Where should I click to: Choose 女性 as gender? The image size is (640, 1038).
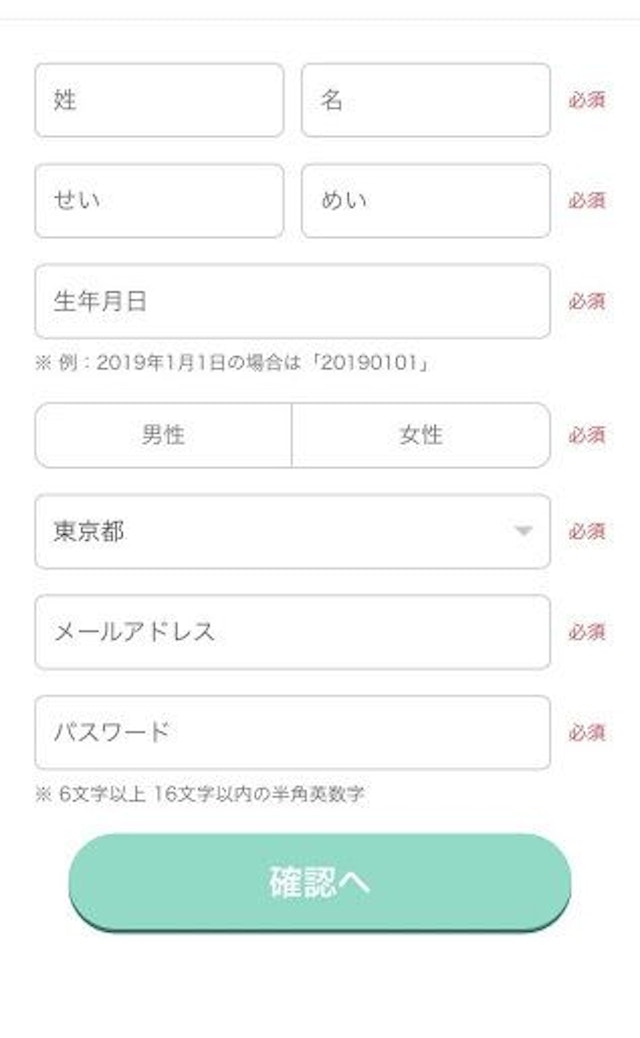pyautogui.click(x=421, y=435)
